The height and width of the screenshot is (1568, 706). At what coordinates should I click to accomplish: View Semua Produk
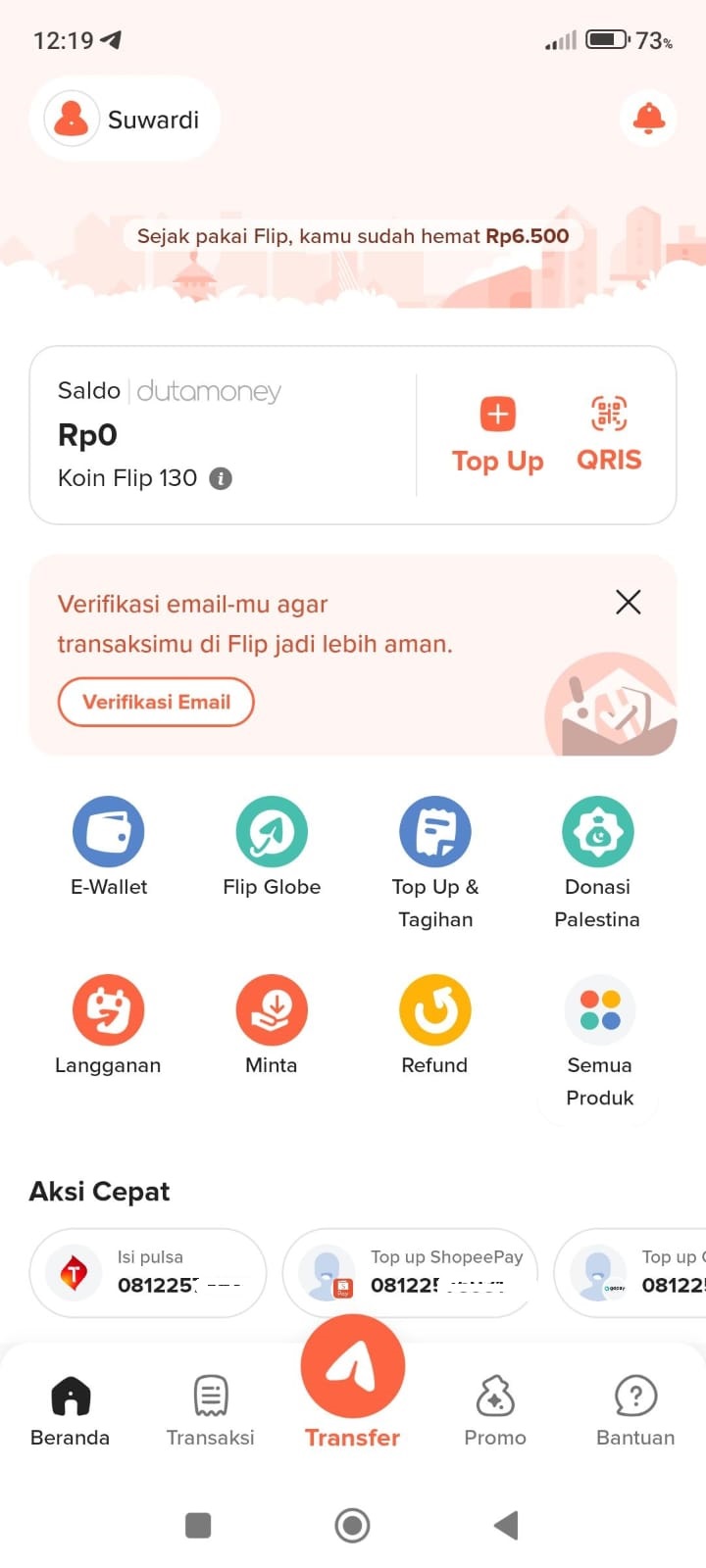click(599, 1010)
